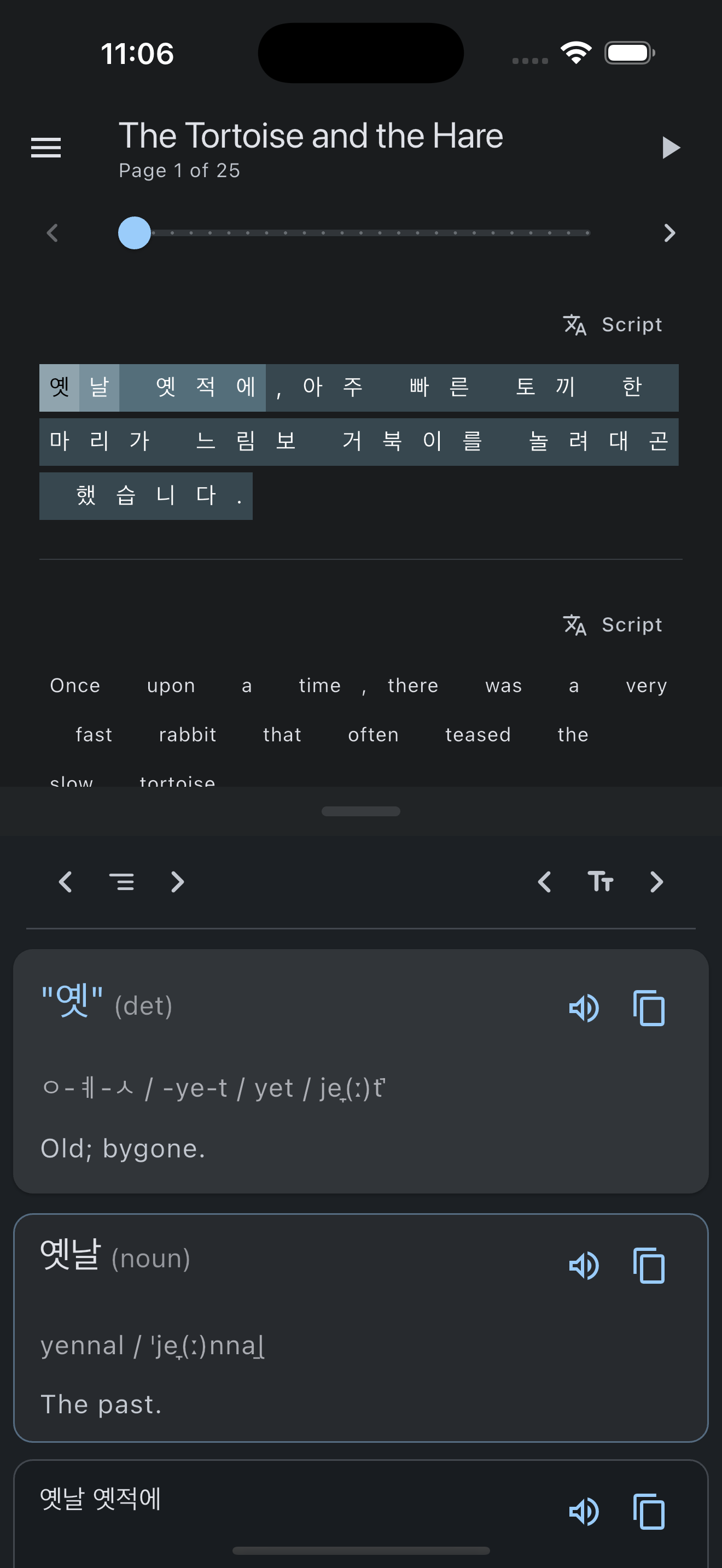
Task: Select the English word rabbit
Action: coord(188,735)
